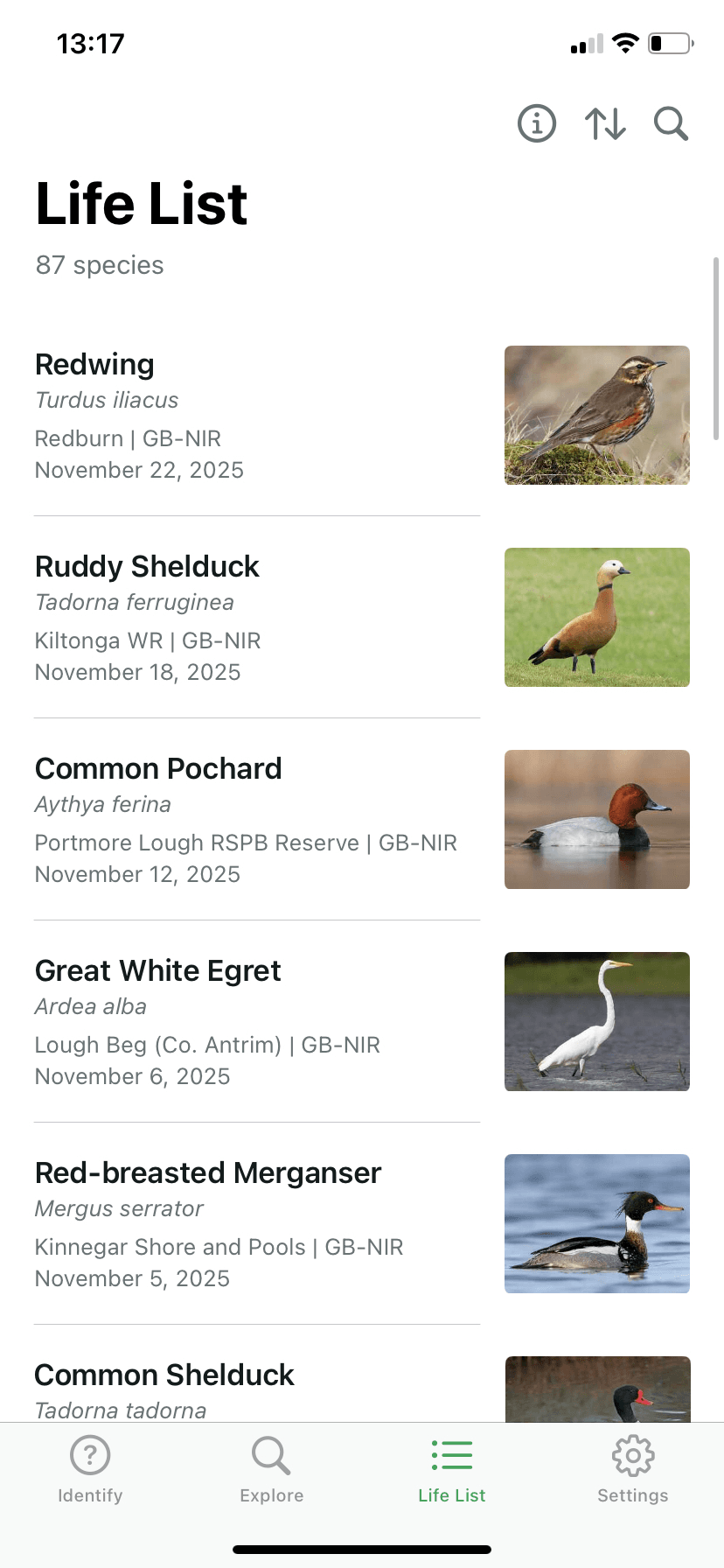The image size is (724, 1568).
Task: Switch to the Settings tab
Action: coord(632,1470)
